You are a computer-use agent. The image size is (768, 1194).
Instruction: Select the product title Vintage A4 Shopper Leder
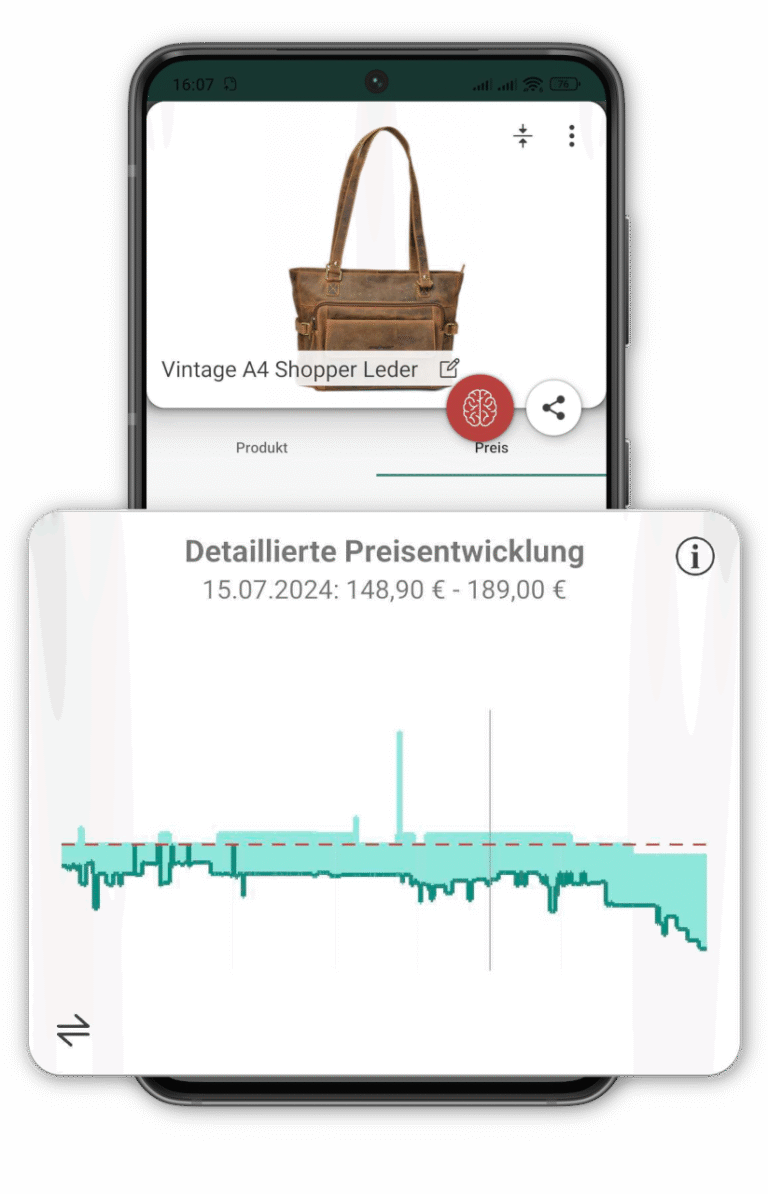pos(290,370)
